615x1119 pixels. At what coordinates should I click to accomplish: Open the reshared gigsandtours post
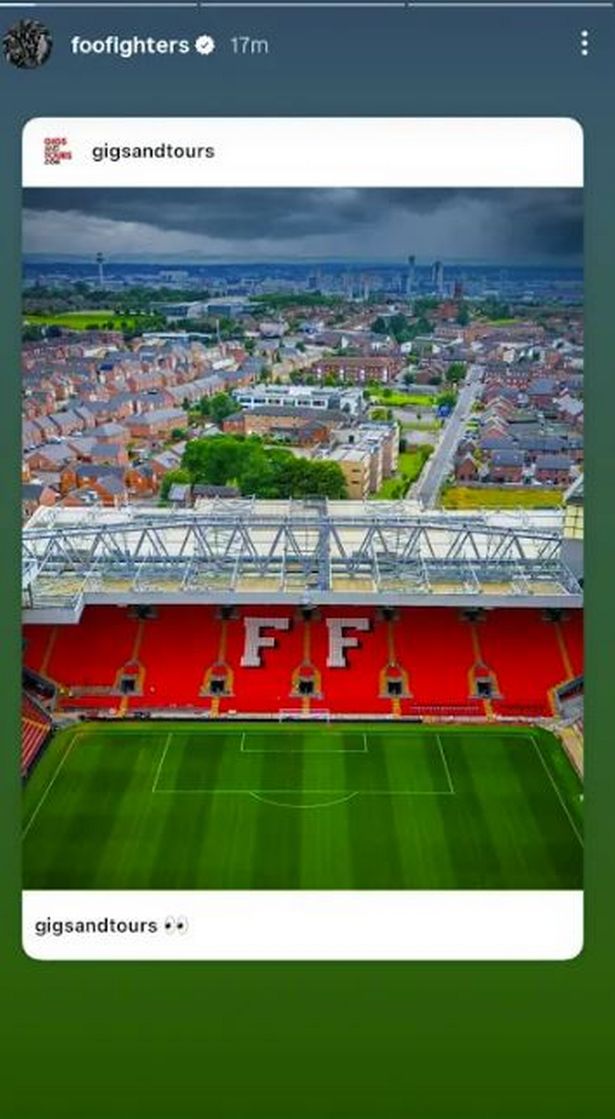302,538
